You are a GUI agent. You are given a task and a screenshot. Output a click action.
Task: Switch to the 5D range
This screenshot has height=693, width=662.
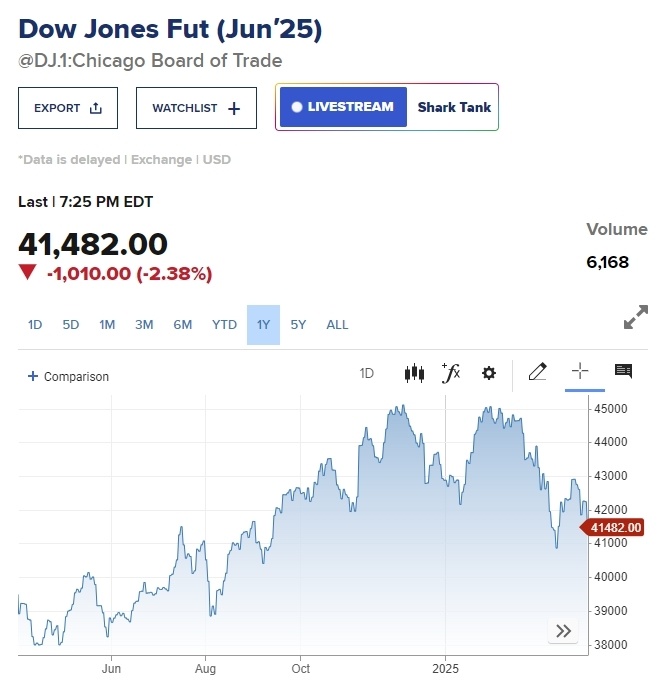click(x=71, y=325)
